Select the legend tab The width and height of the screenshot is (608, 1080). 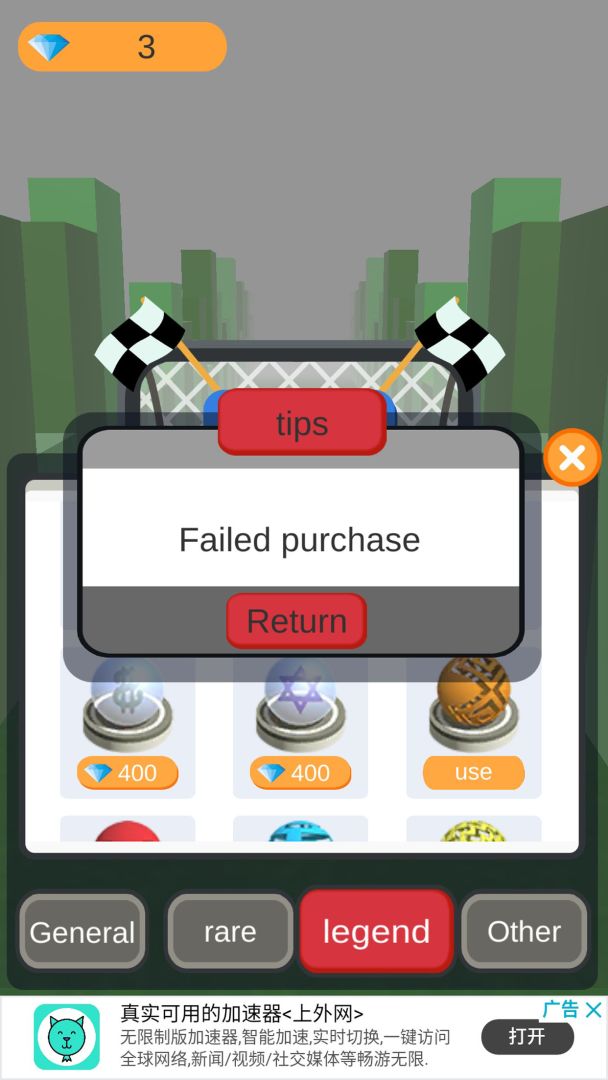(x=376, y=932)
